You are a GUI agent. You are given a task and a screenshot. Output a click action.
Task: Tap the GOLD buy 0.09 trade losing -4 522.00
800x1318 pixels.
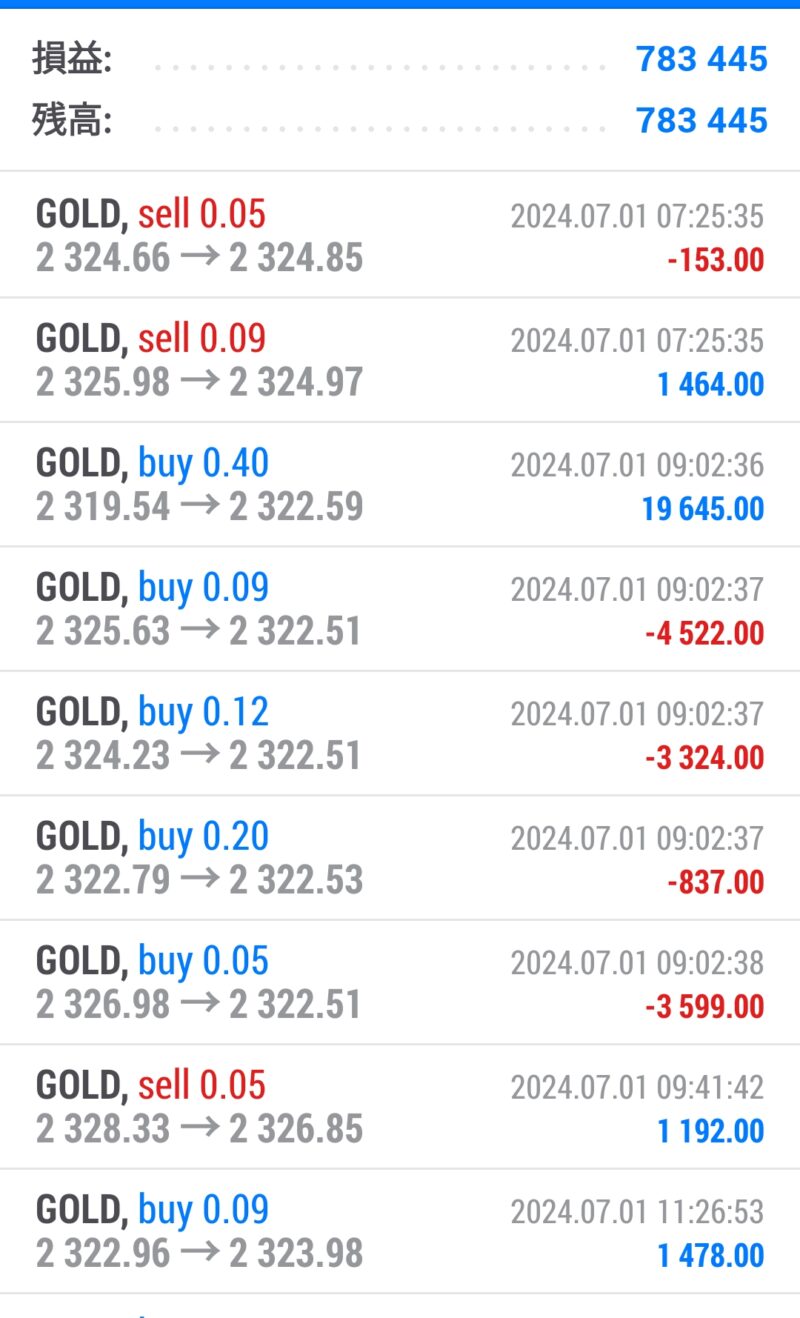[400, 609]
